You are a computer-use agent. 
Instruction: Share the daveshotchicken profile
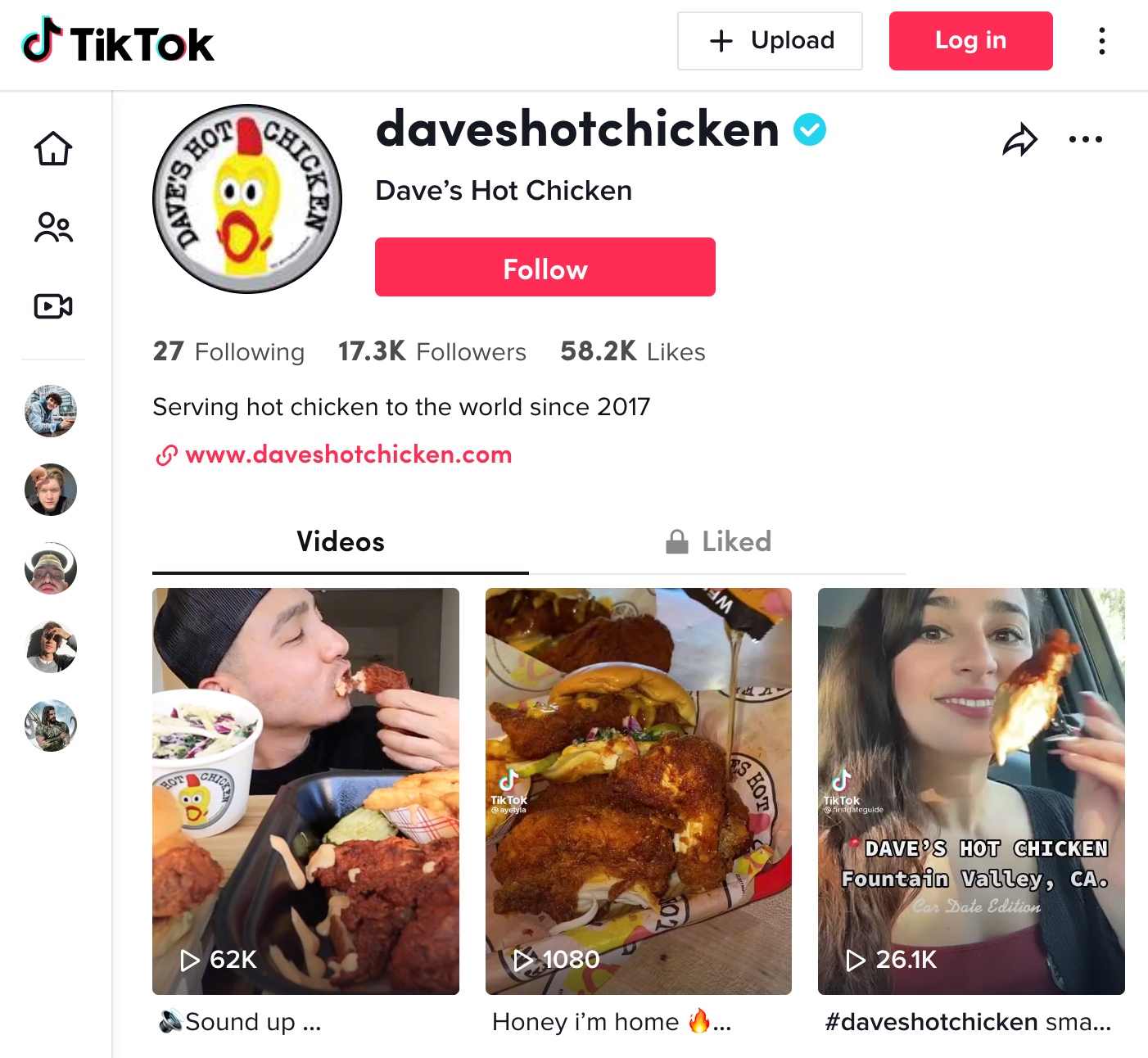pos(1019,140)
